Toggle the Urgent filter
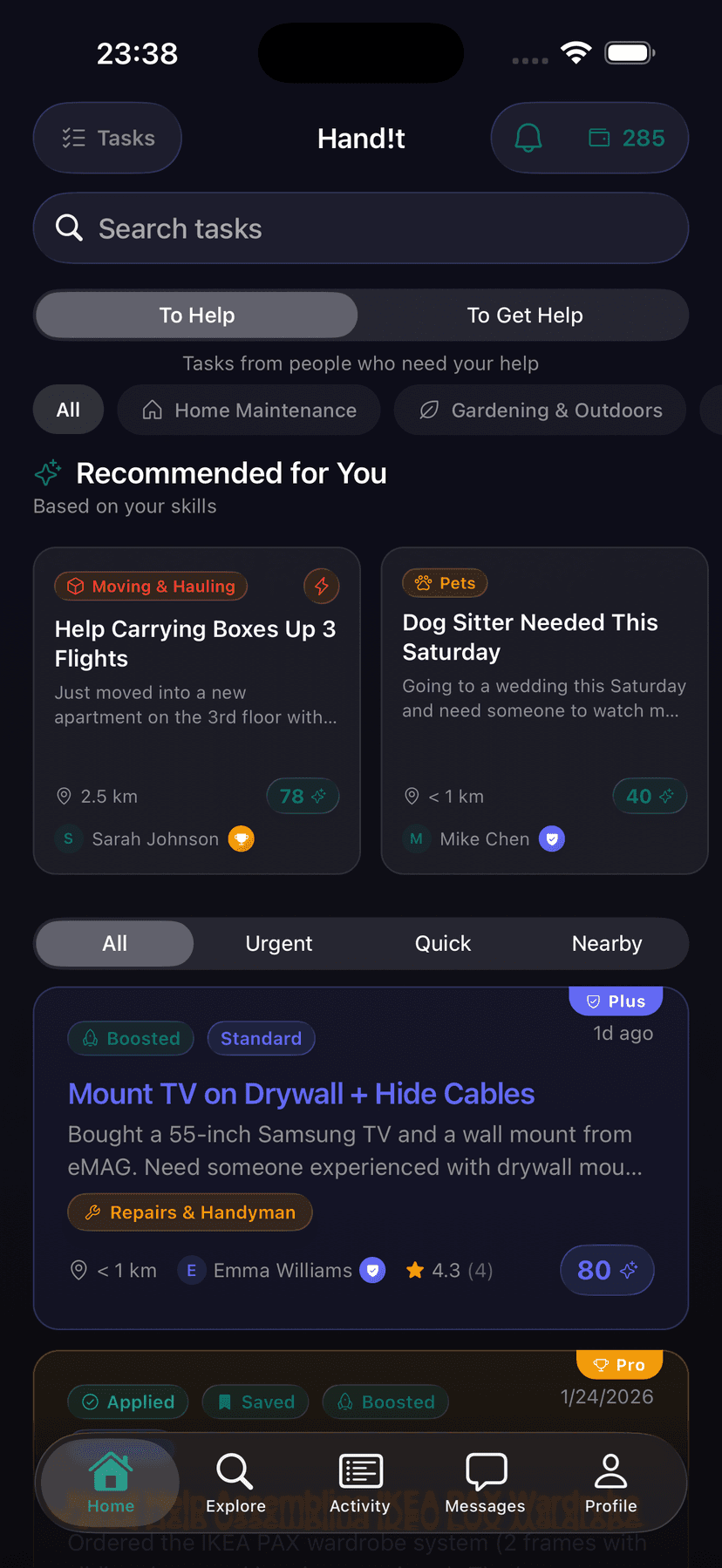Image resolution: width=722 pixels, height=1568 pixels. tap(278, 943)
